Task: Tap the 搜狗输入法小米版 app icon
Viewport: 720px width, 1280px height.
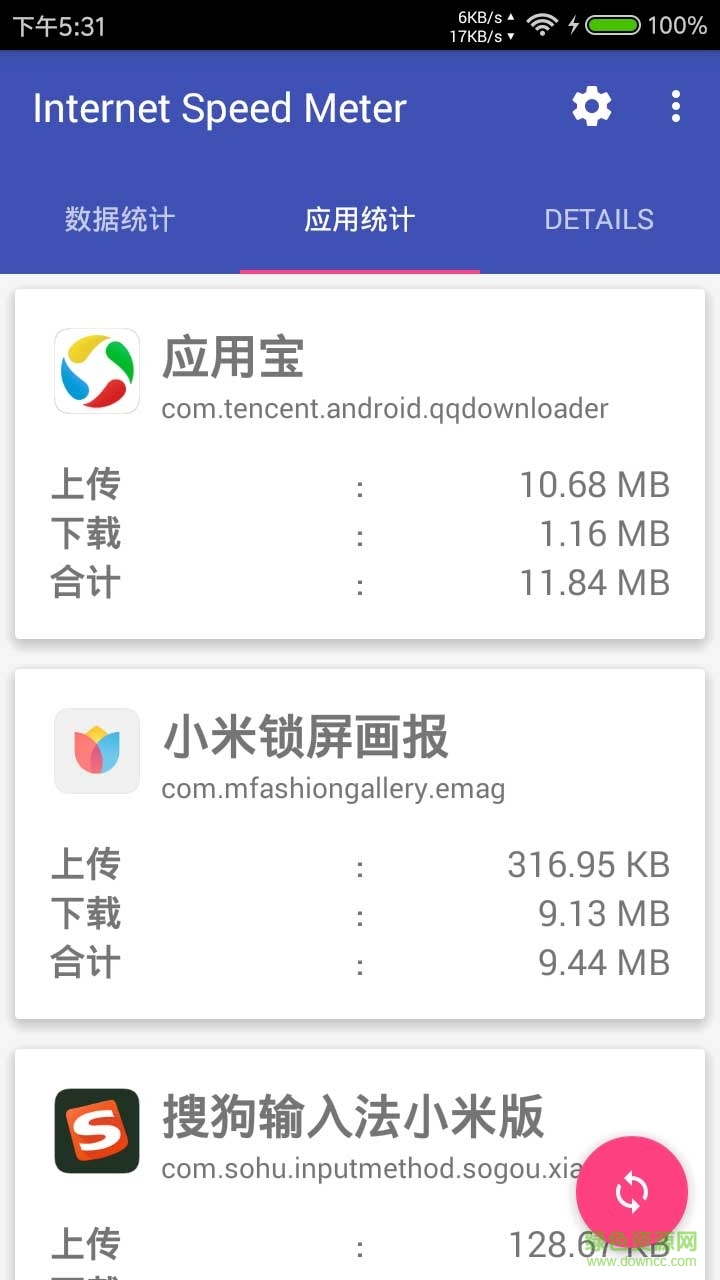Action: (x=96, y=1129)
